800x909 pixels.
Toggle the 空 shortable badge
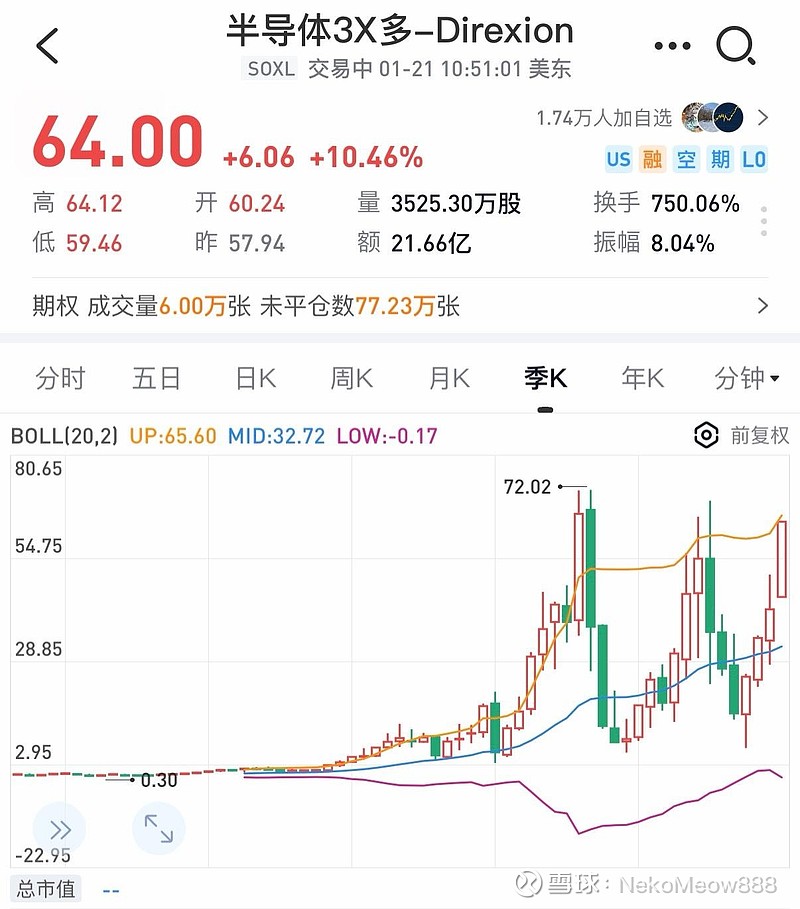tap(688, 160)
